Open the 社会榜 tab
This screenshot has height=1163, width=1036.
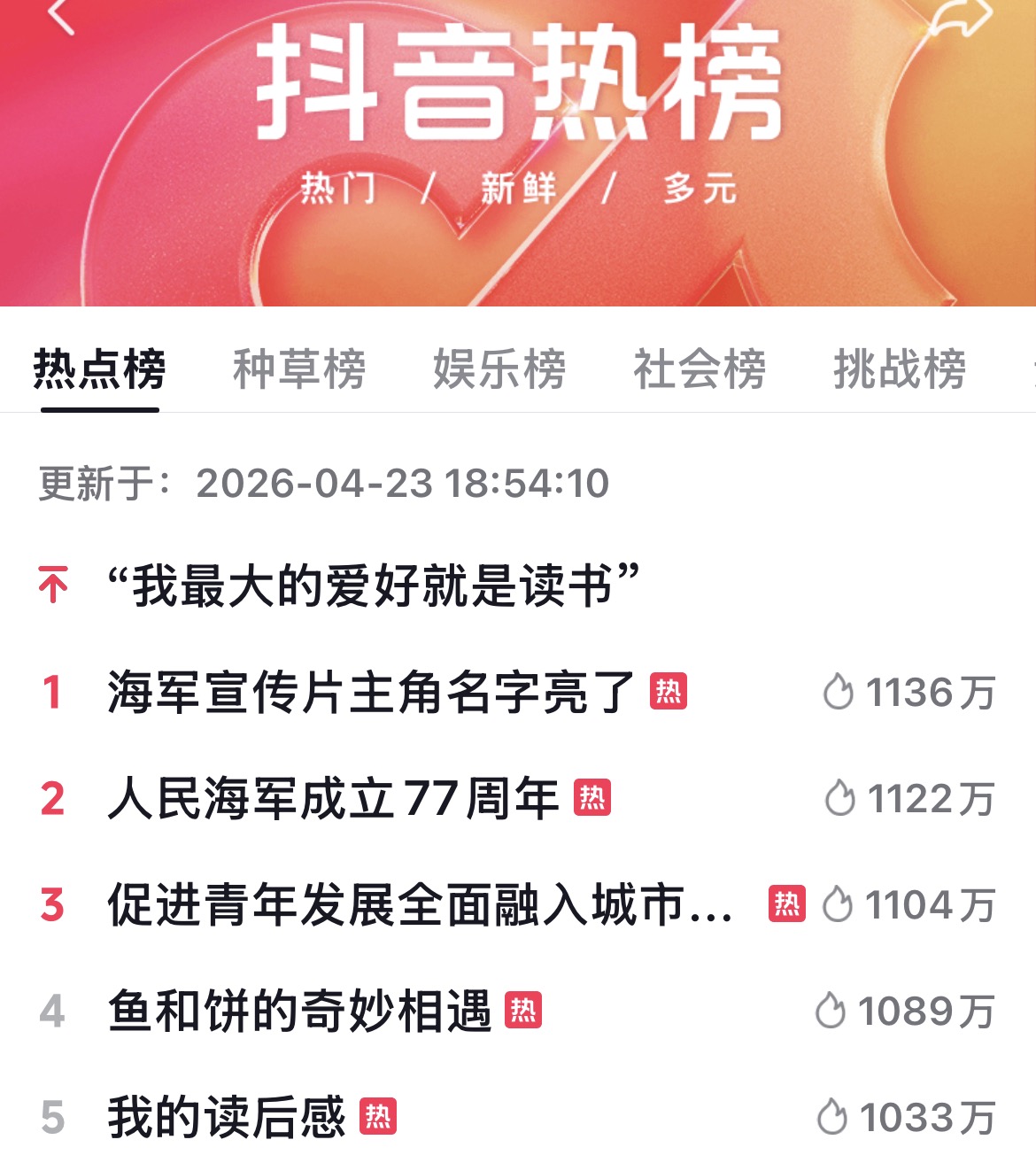[700, 369]
